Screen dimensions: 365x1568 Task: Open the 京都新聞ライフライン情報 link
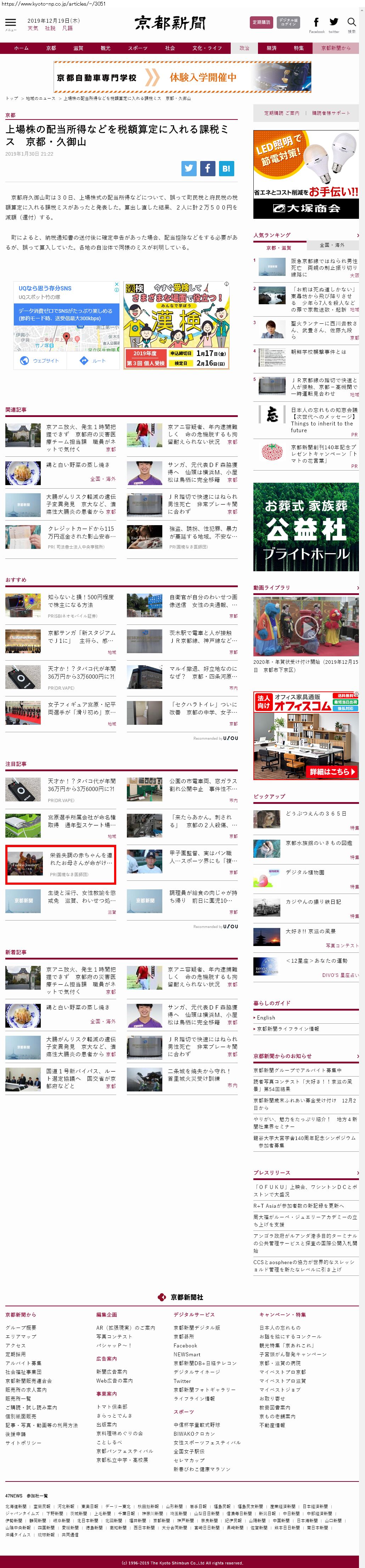pos(288,1029)
